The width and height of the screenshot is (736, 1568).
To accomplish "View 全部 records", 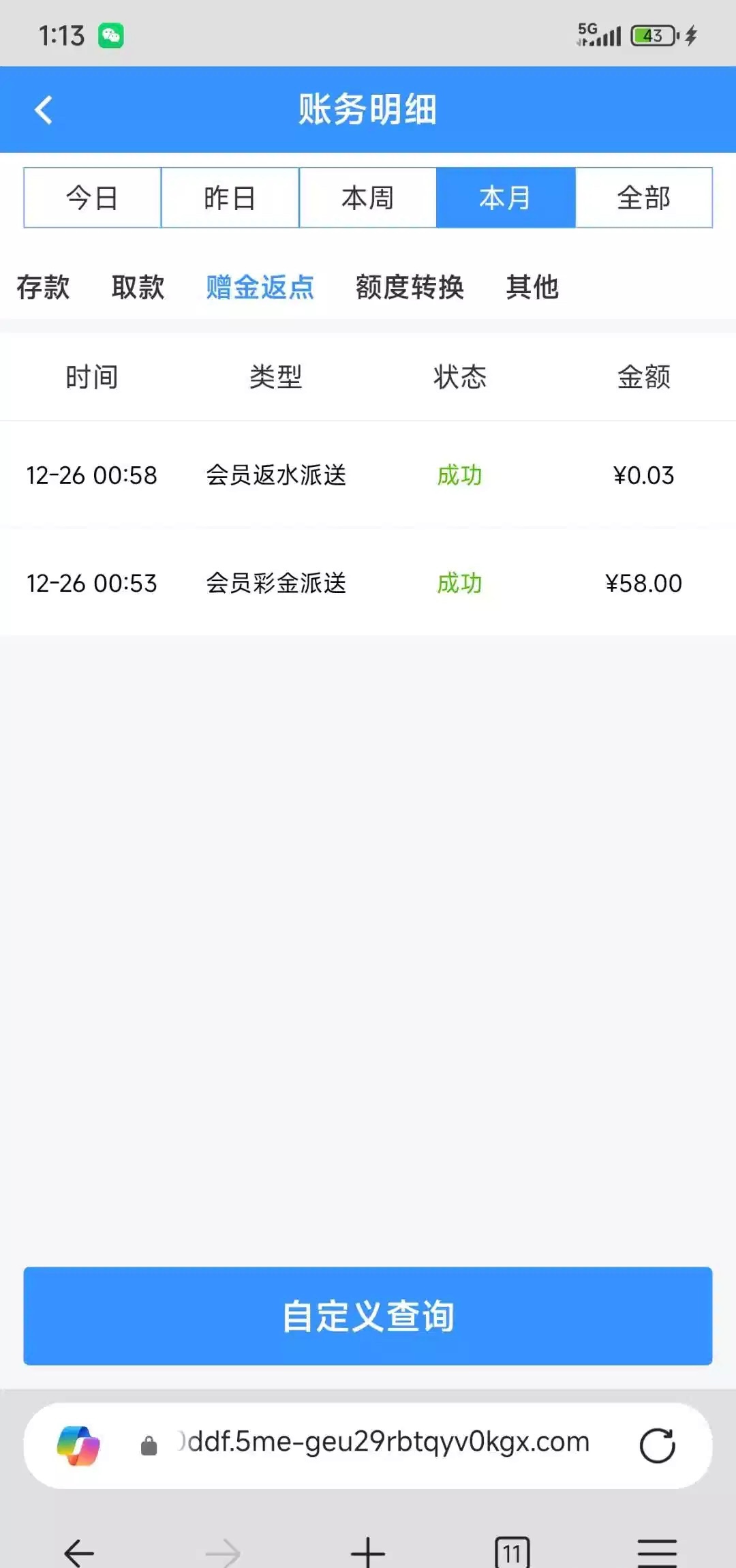I will tap(643, 198).
